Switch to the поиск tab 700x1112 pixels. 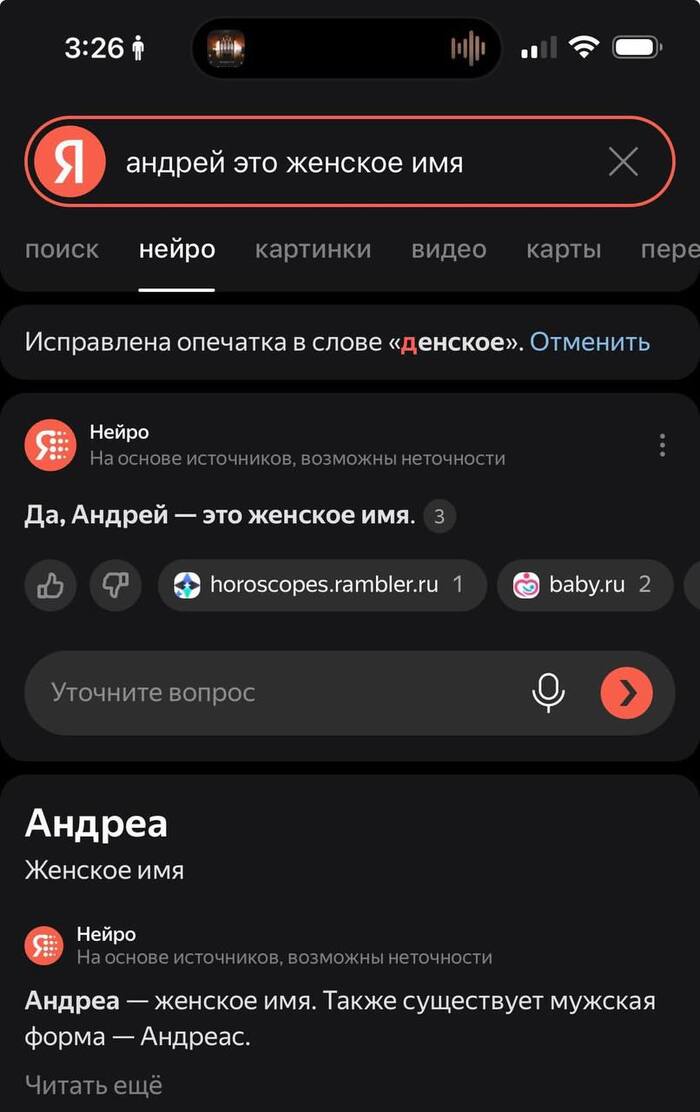pos(62,249)
